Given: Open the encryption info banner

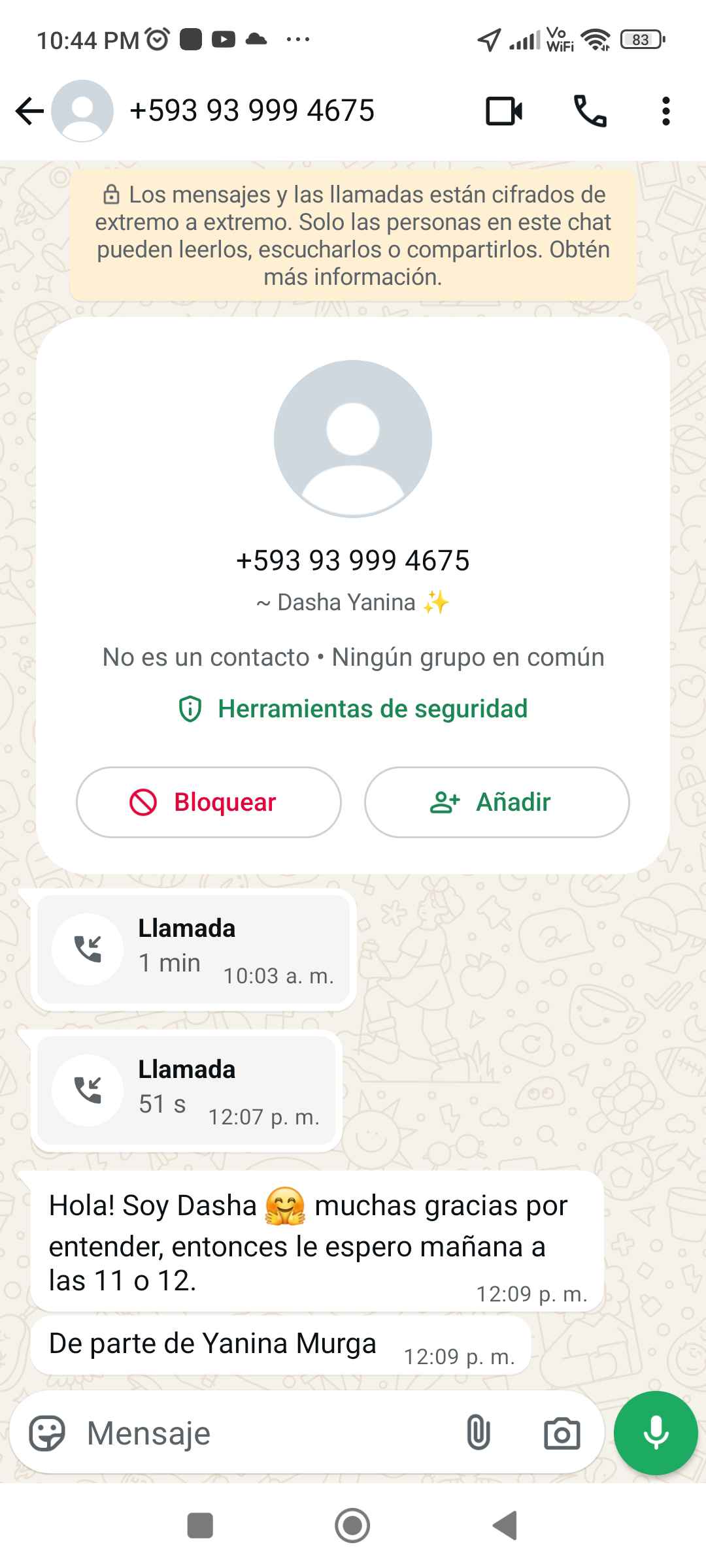Looking at the screenshot, I should click(353, 235).
